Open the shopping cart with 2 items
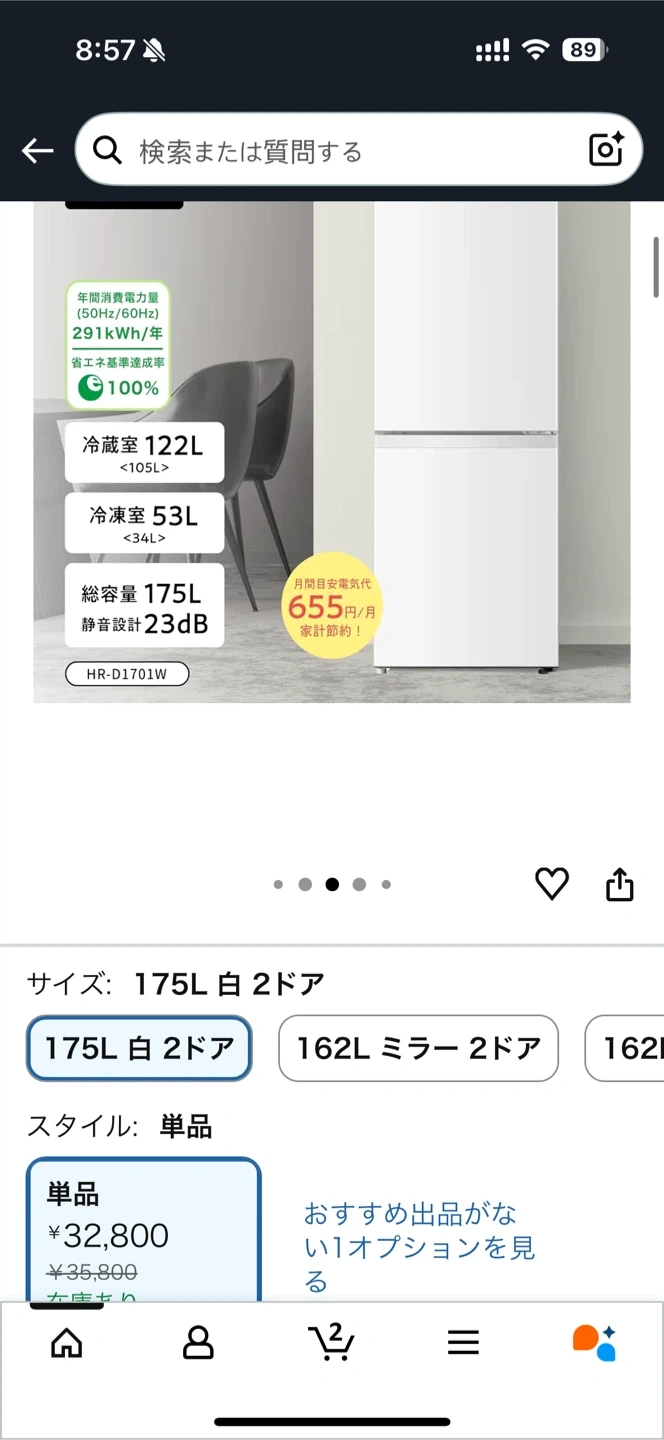This screenshot has width=664, height=1440. coord(331,1343)
